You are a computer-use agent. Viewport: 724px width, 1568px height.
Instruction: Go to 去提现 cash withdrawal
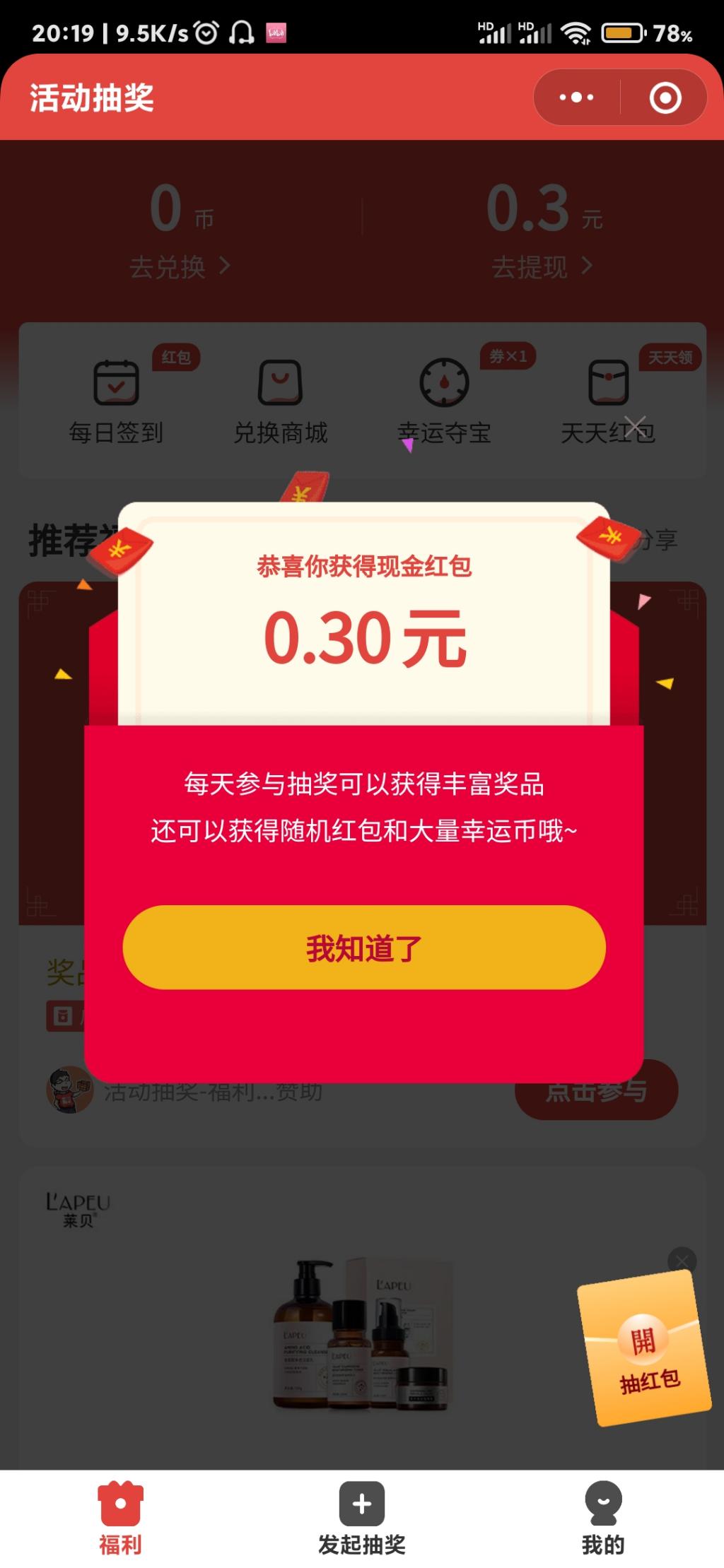click(x=542, y=266)
